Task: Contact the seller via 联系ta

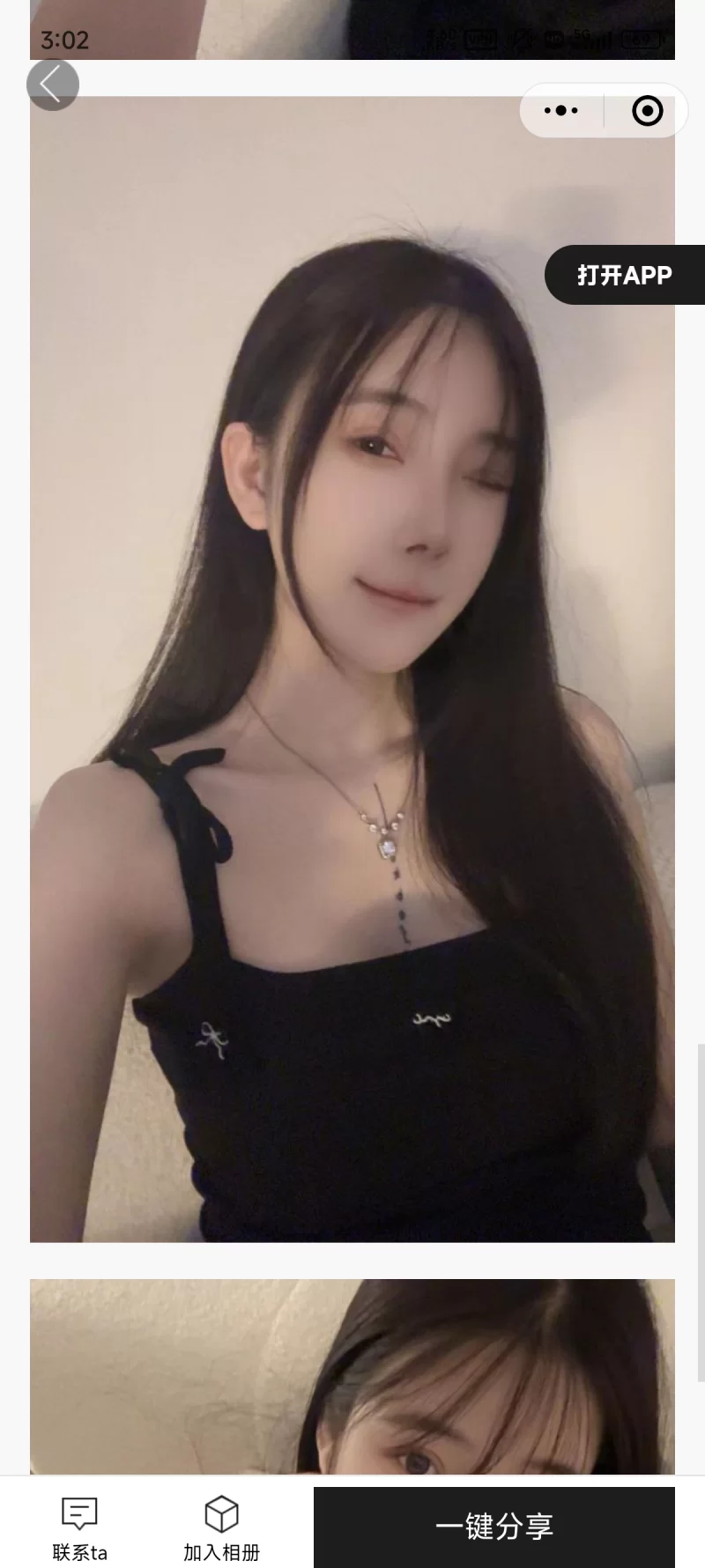Action: click(79, 1527)
